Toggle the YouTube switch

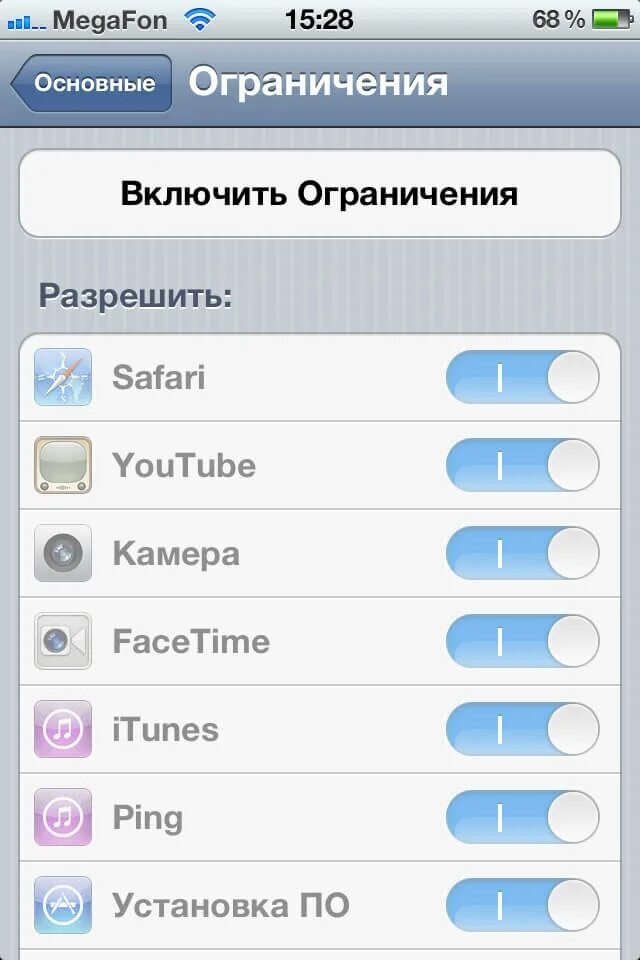tap(522, 465)
